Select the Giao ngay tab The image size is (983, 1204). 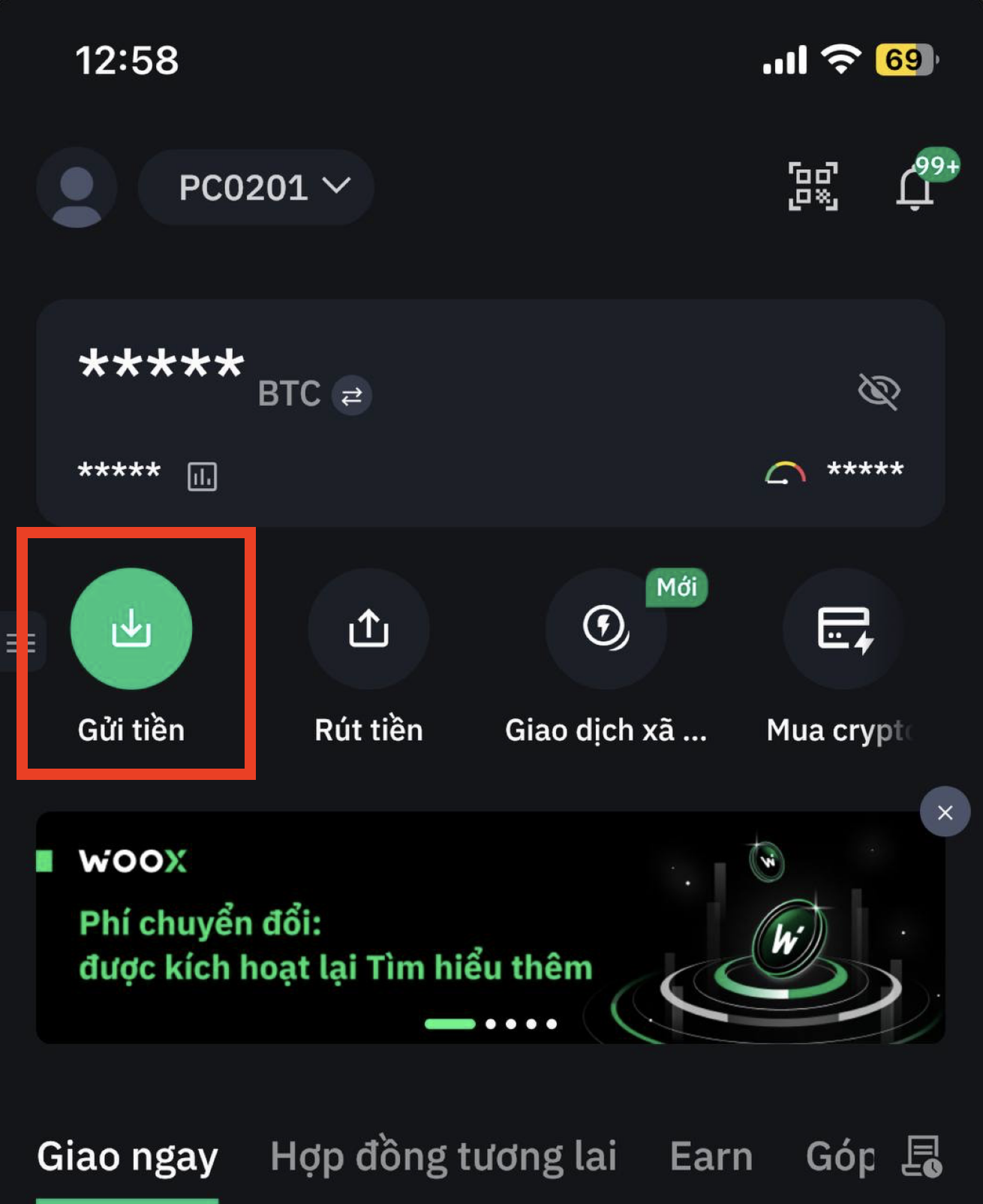(x=128, y=1156)
